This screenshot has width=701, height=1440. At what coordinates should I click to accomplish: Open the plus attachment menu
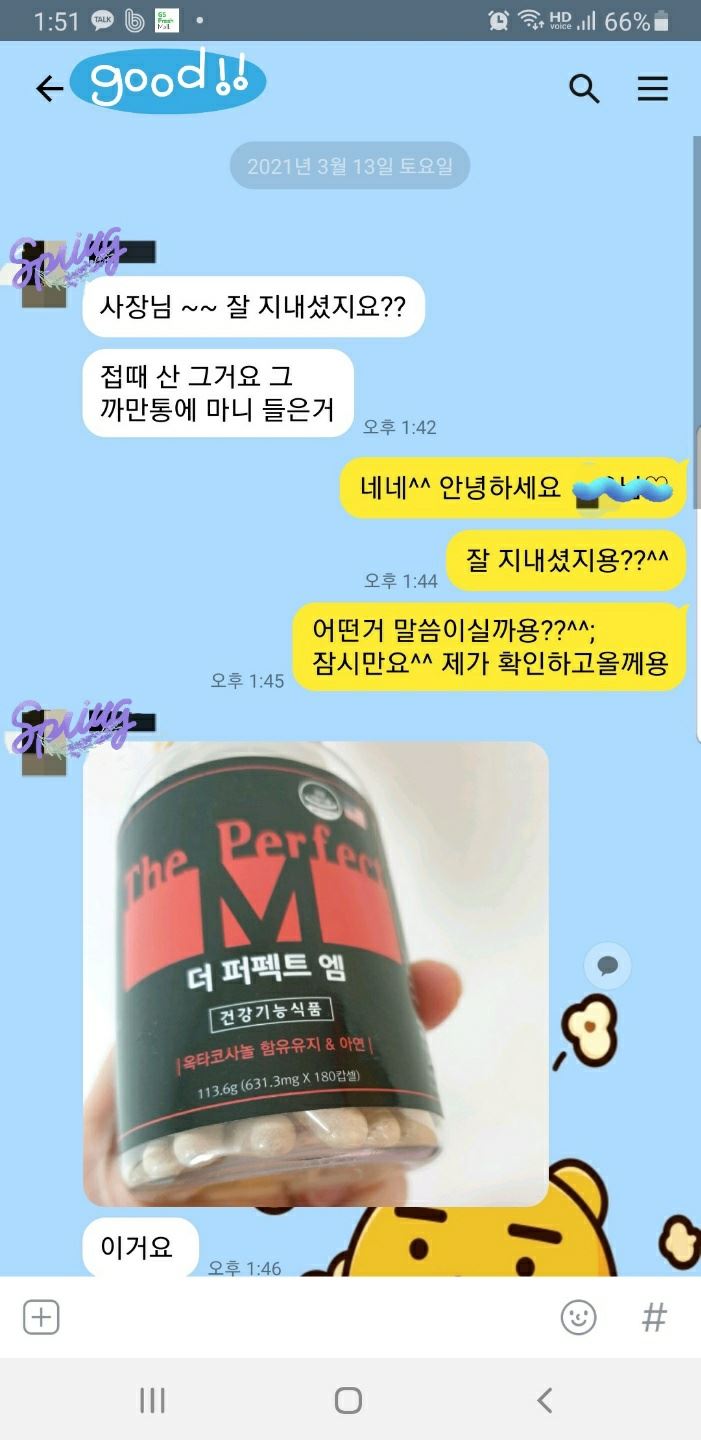tap(41, 1317)
